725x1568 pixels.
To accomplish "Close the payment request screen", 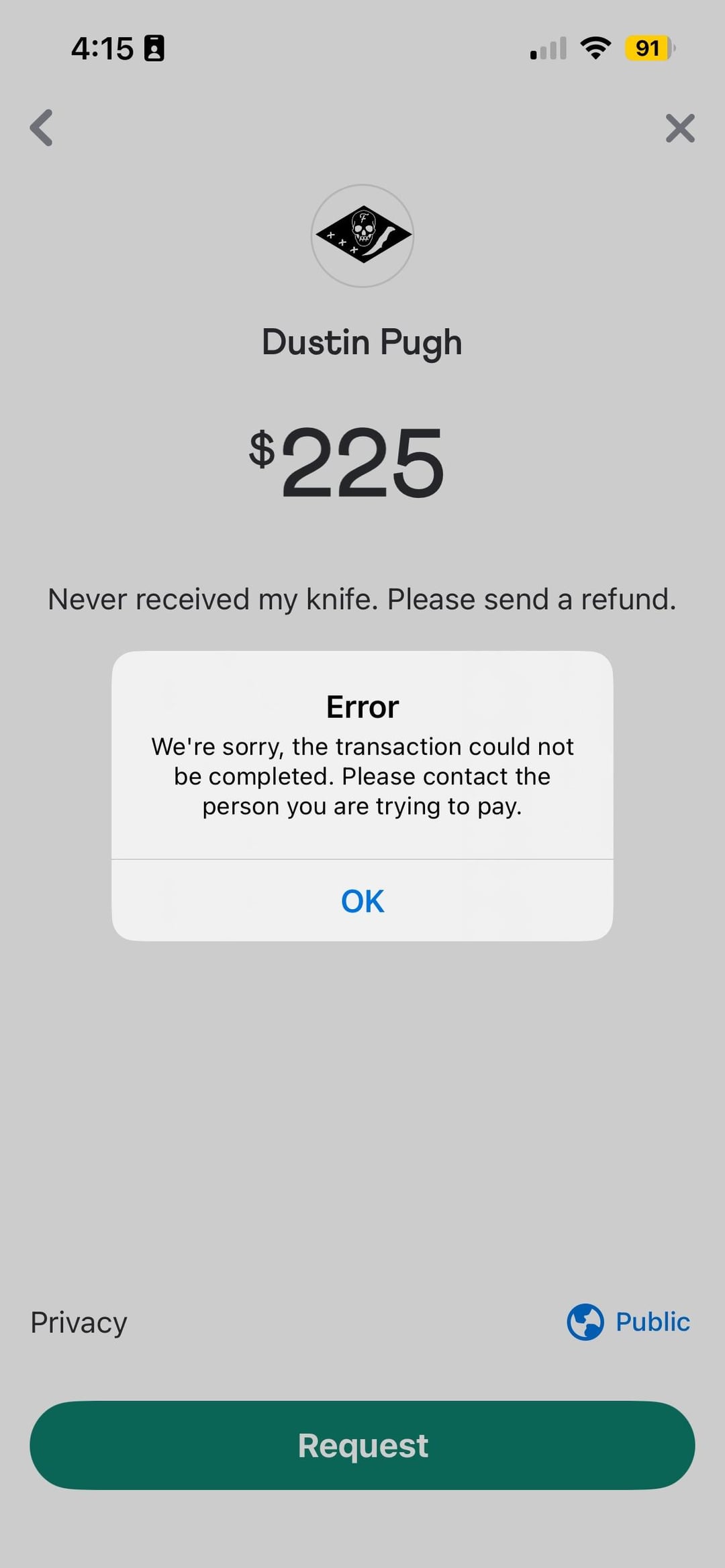I will (x=679, y=128).
